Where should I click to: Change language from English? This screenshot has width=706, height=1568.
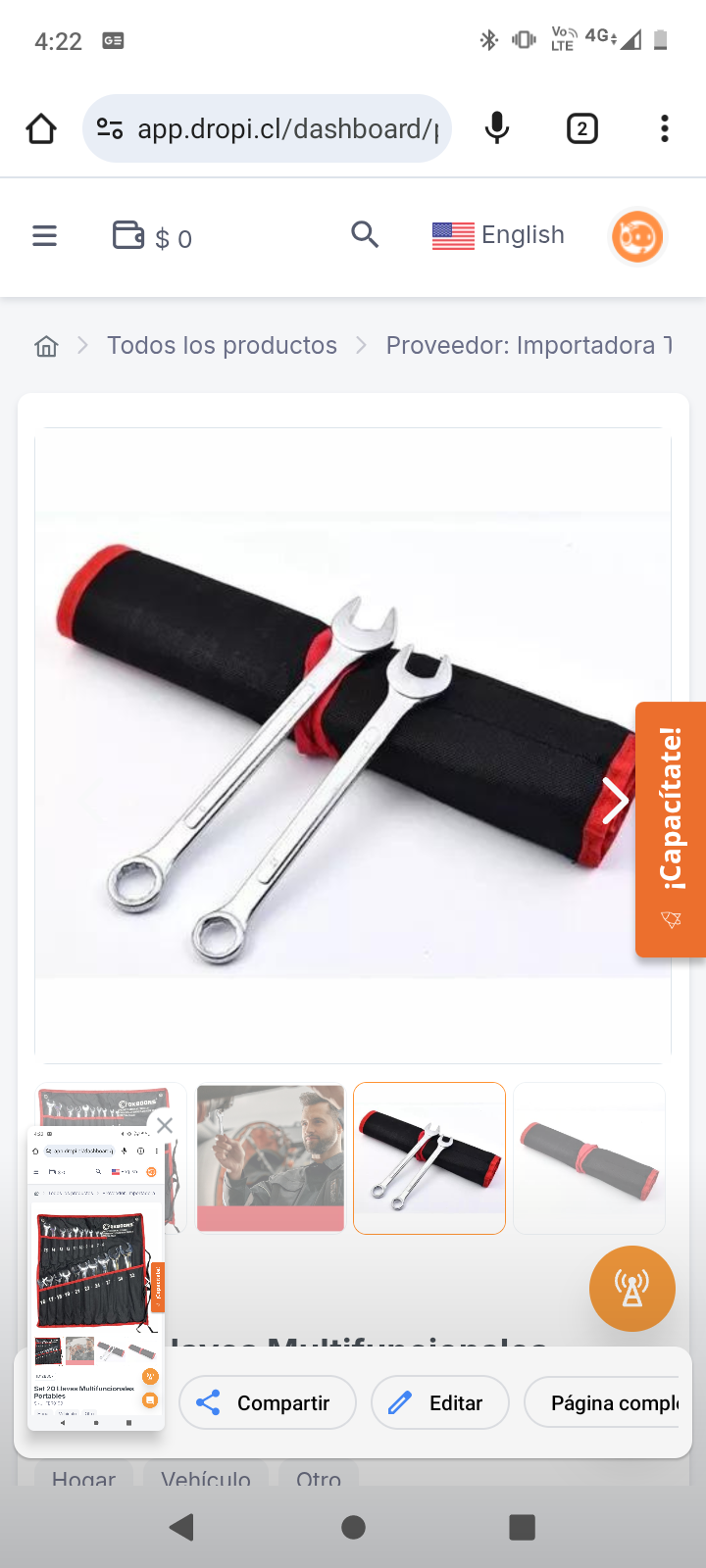[x=498, y=235]
